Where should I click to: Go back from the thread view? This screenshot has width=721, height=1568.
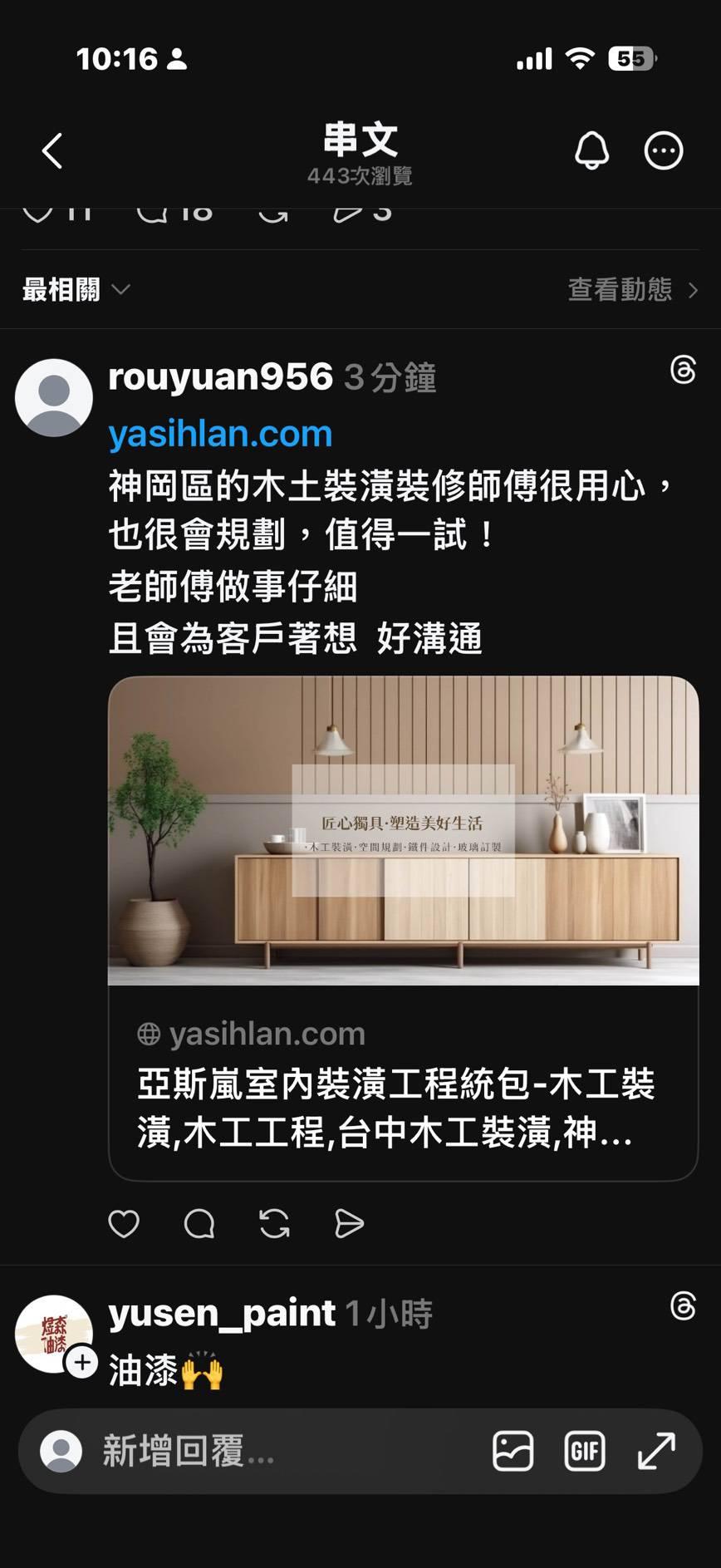[52, 151]
